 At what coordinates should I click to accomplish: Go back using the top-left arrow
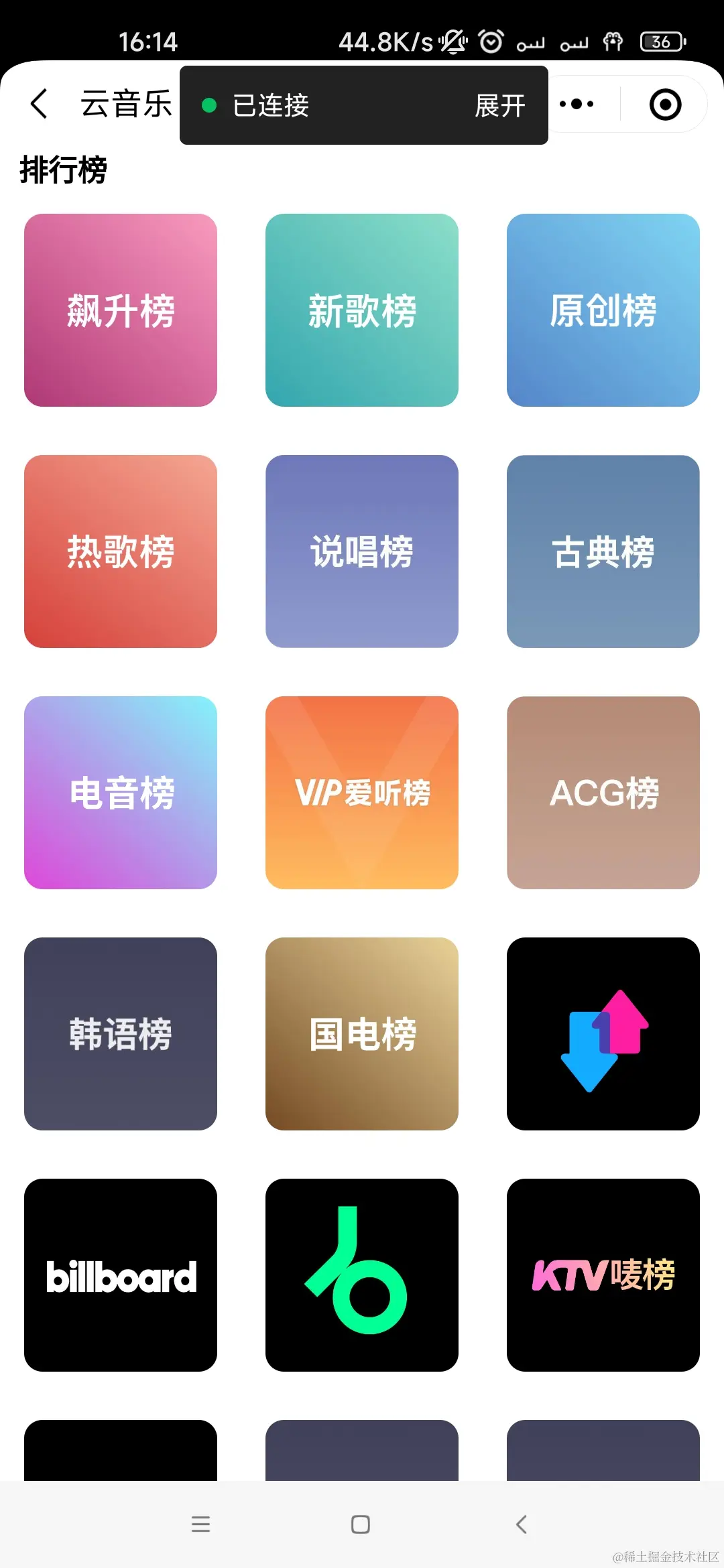(38, 104)
